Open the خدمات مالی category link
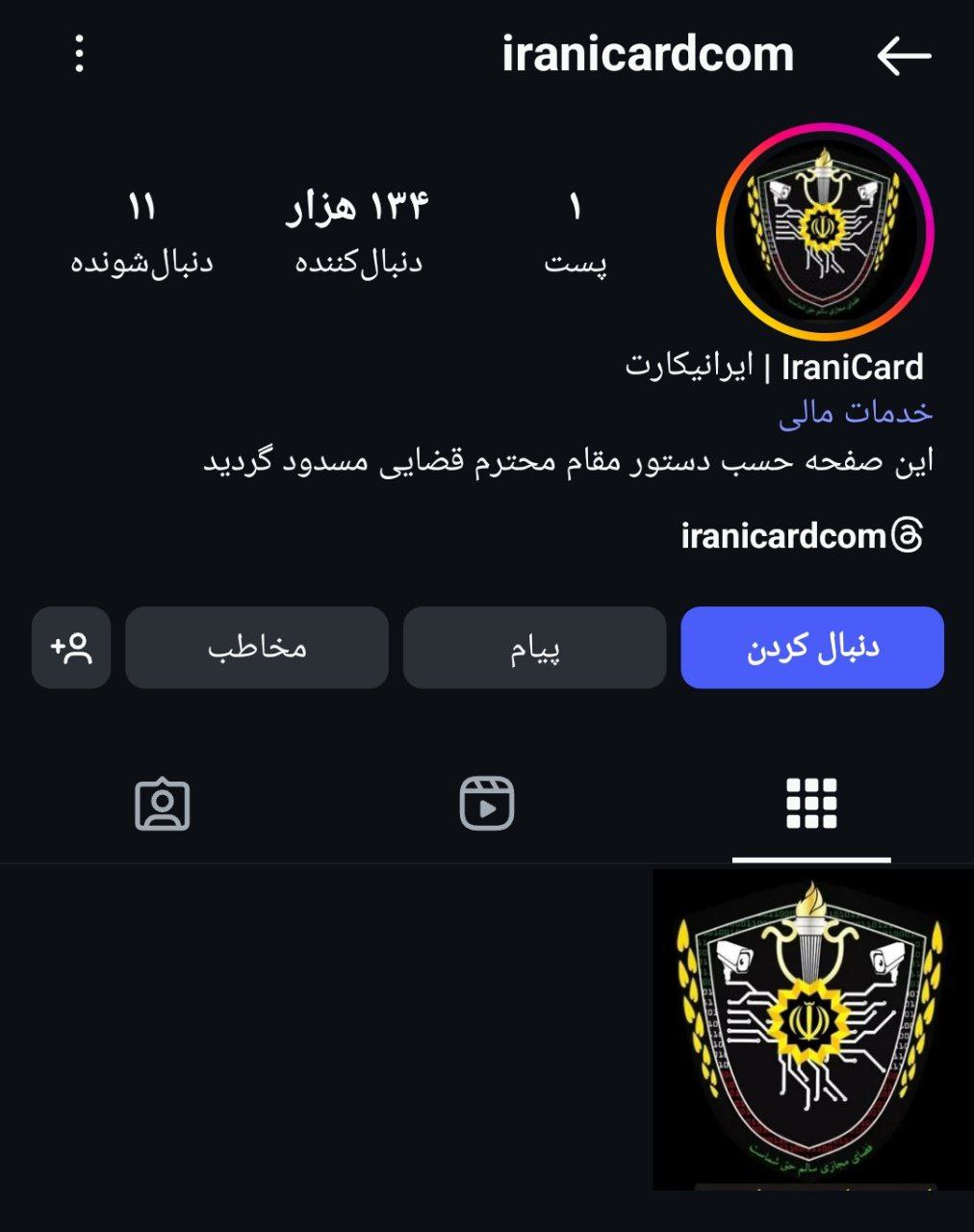Image resolution: width=974 pixels, height=1232 pixels. pyautogui.click(x=856, y=412)
